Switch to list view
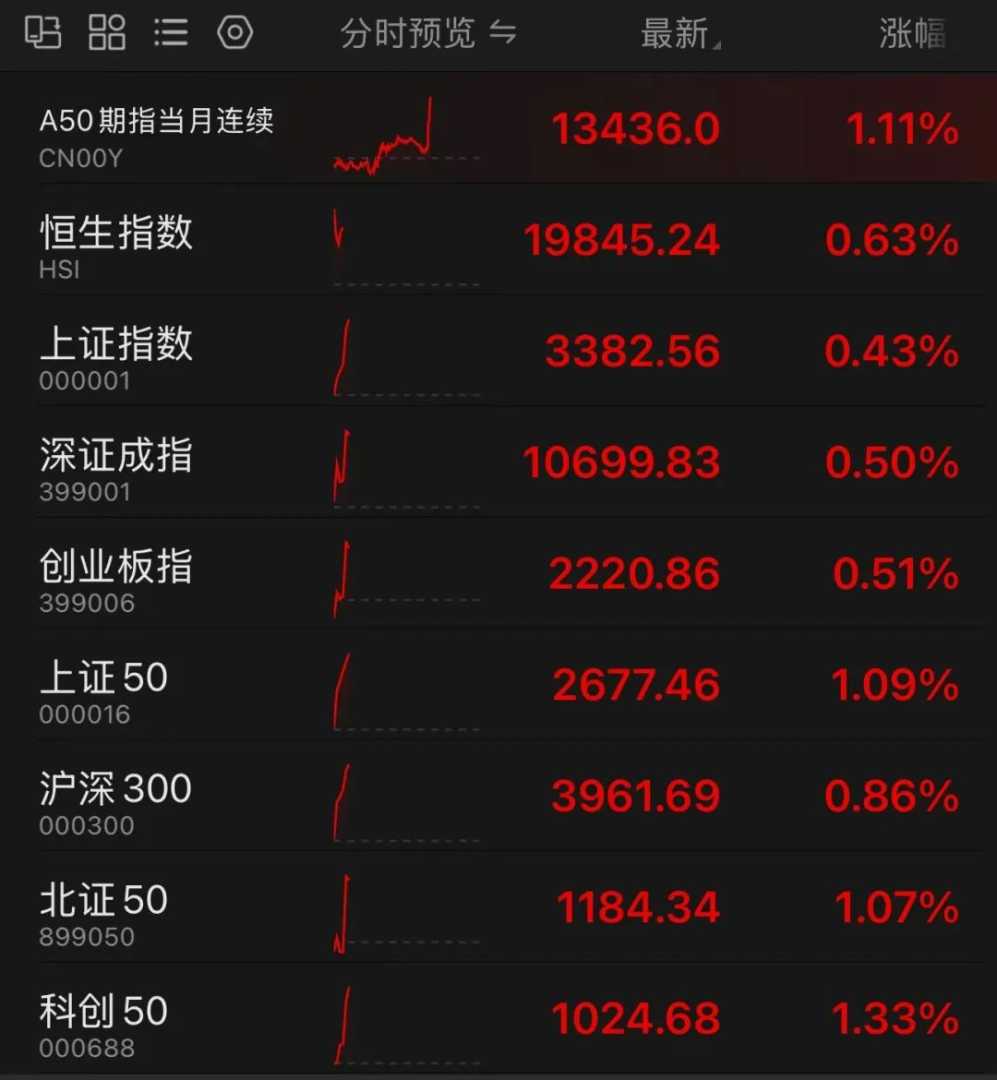The image size is (997, 1080). [171, 33]
